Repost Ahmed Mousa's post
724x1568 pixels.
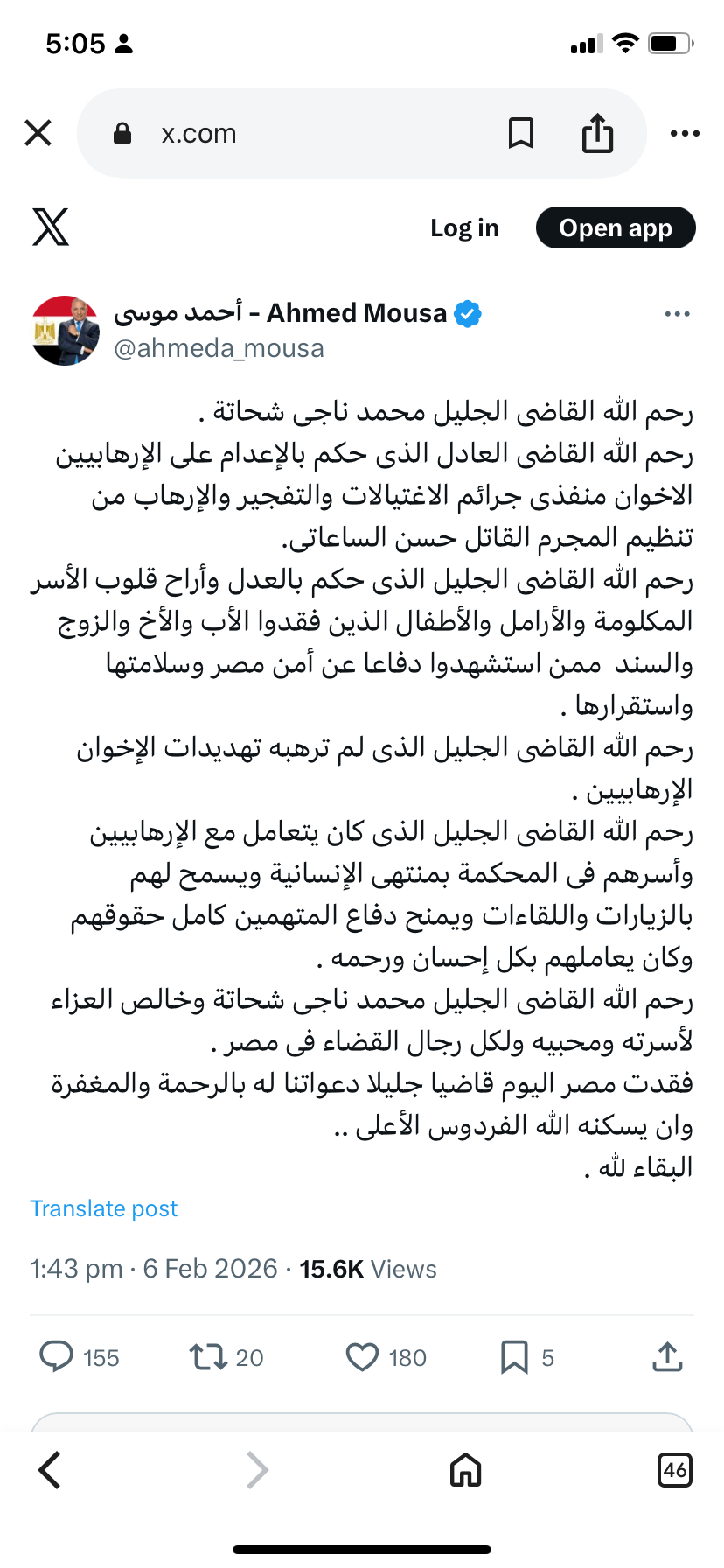(x=208, y=1356)
